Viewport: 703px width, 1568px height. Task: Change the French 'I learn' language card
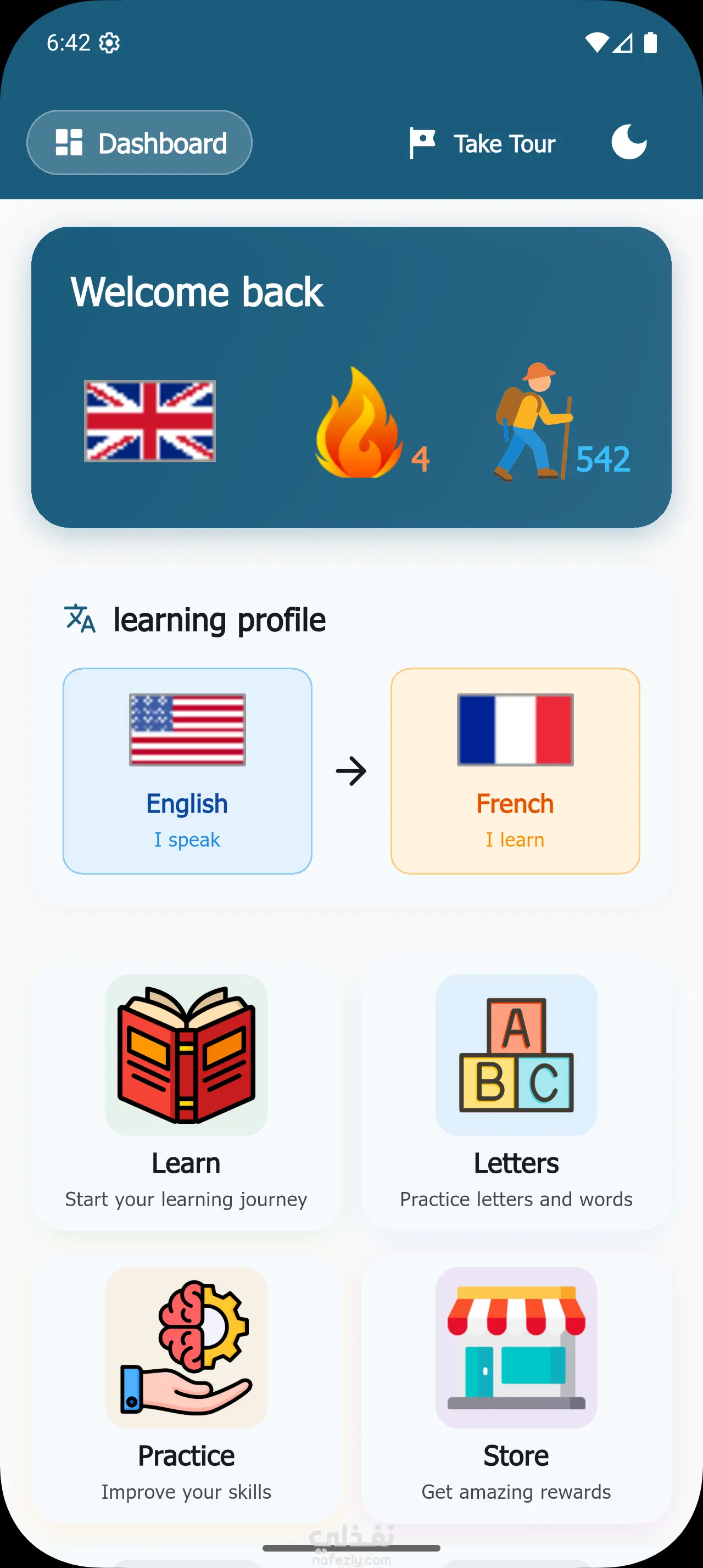tap(515, 771)
